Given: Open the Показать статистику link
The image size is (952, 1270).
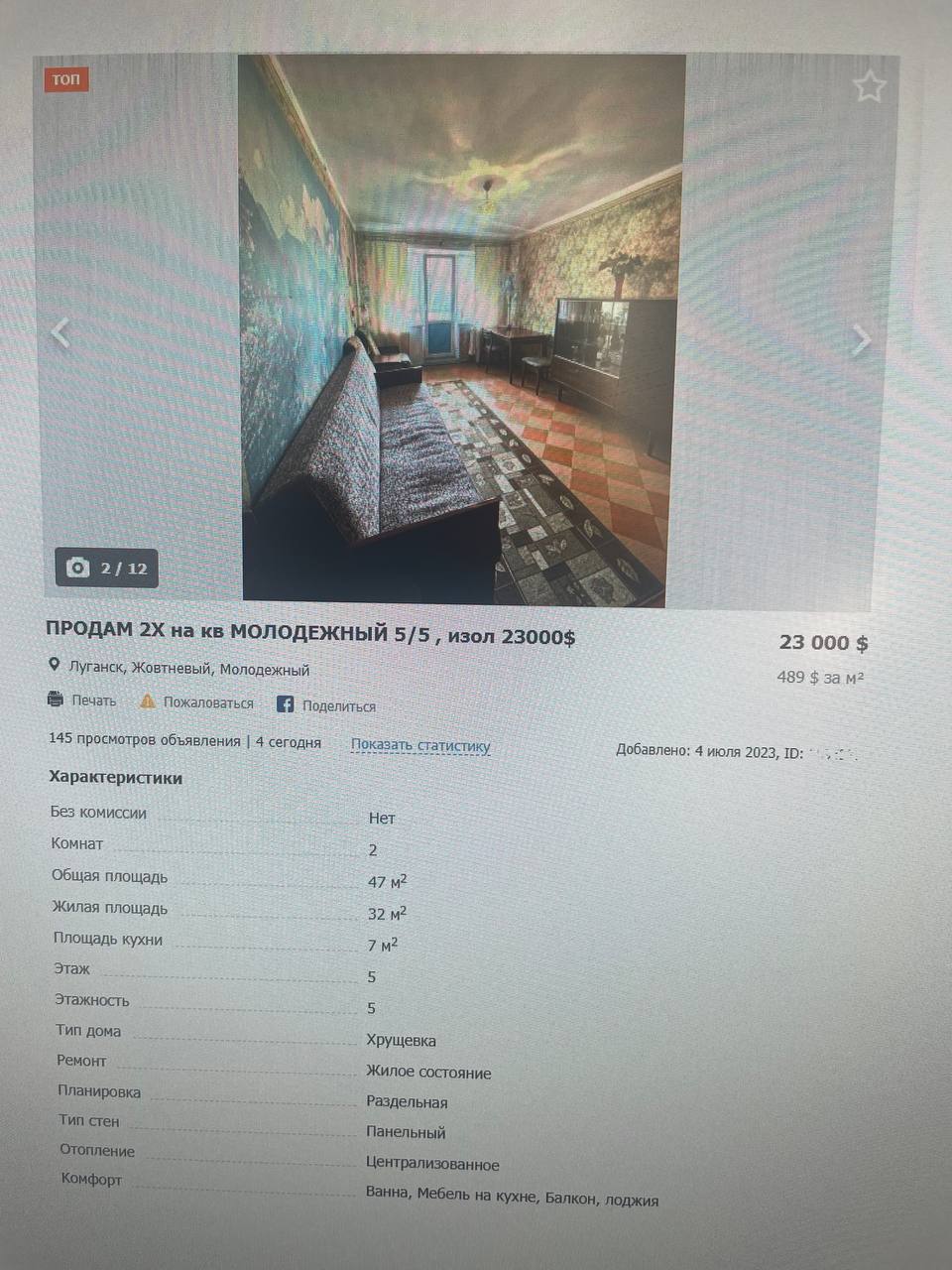Looking at the screenshot, I should (x=420, y=745).
